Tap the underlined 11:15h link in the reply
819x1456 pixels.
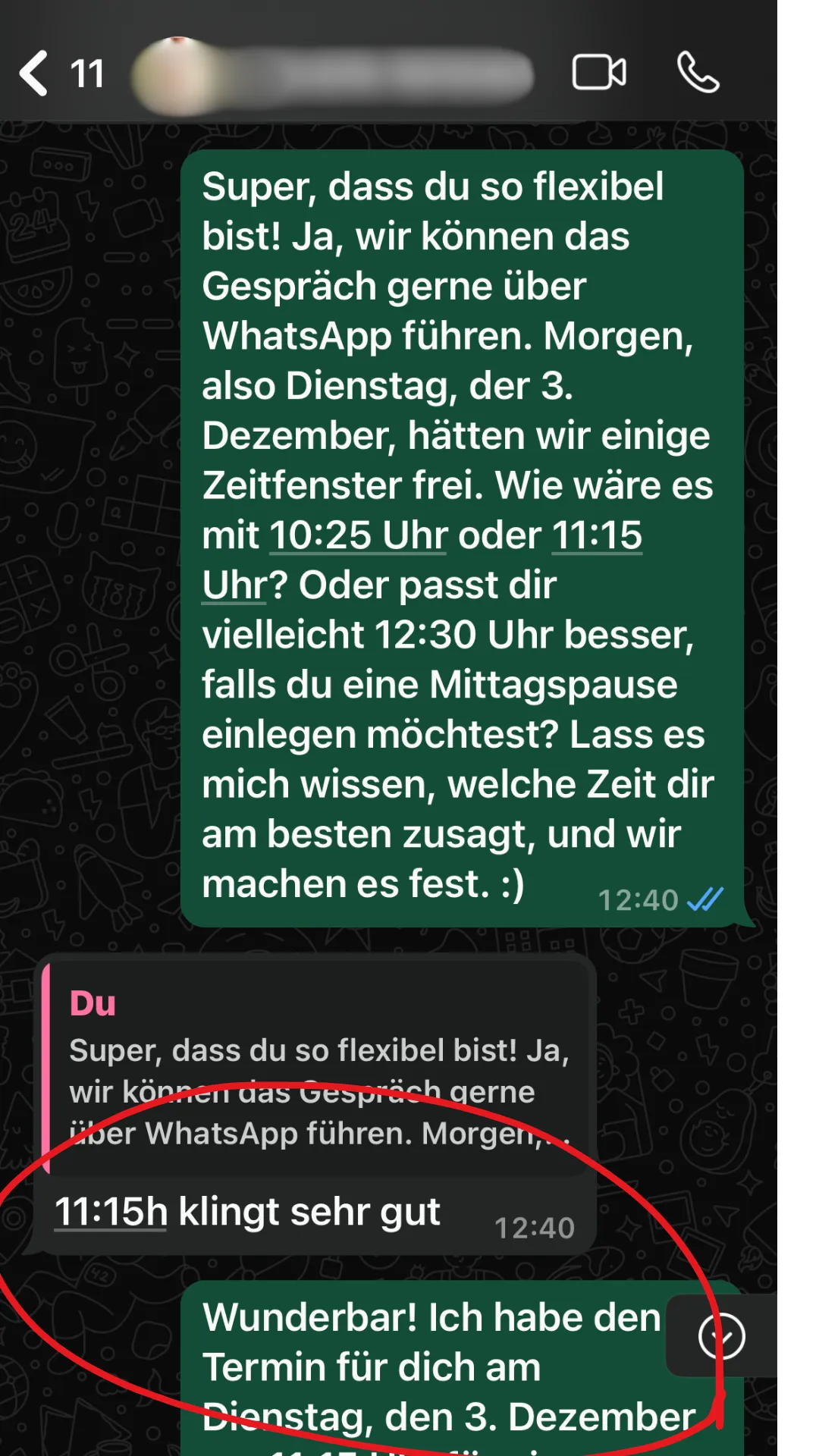point(111,1212)
